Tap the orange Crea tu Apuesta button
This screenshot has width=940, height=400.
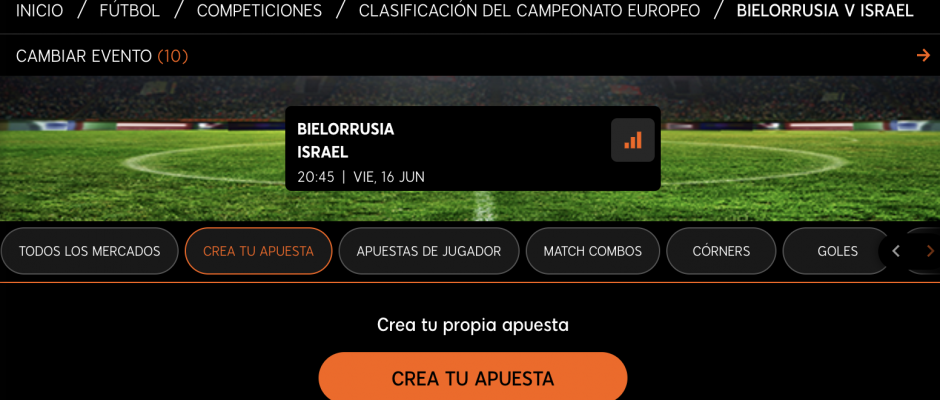[x=472, y=379]
